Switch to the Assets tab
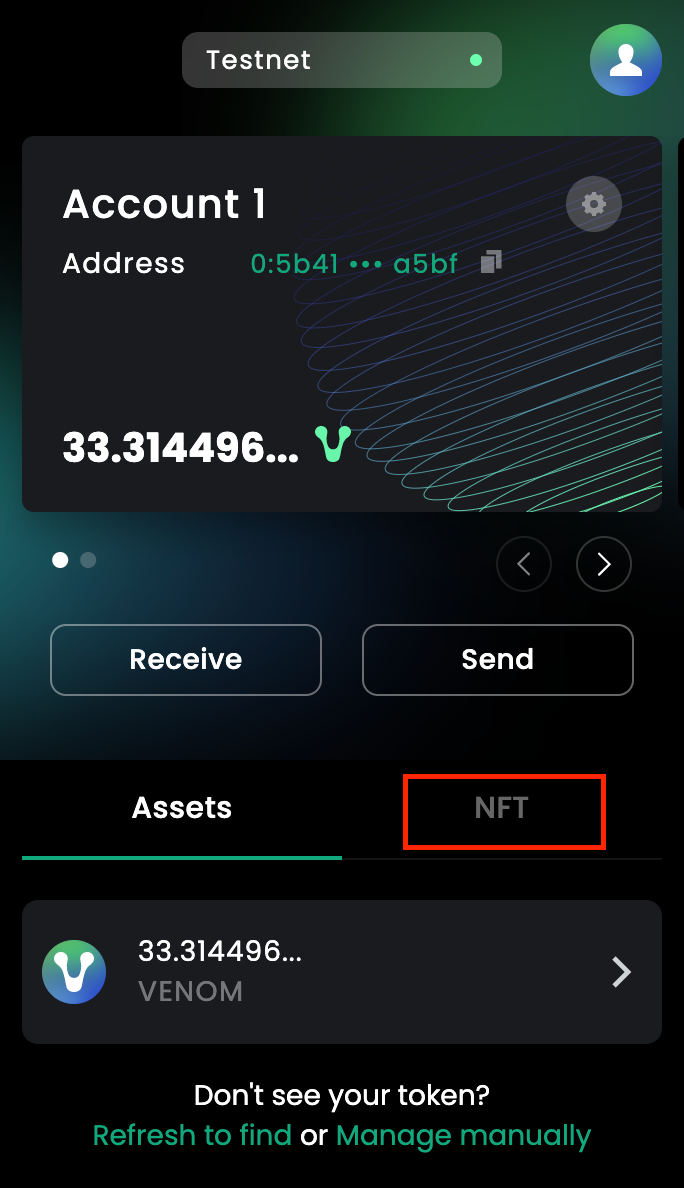The image size is (684, 1188). point(182,808)
